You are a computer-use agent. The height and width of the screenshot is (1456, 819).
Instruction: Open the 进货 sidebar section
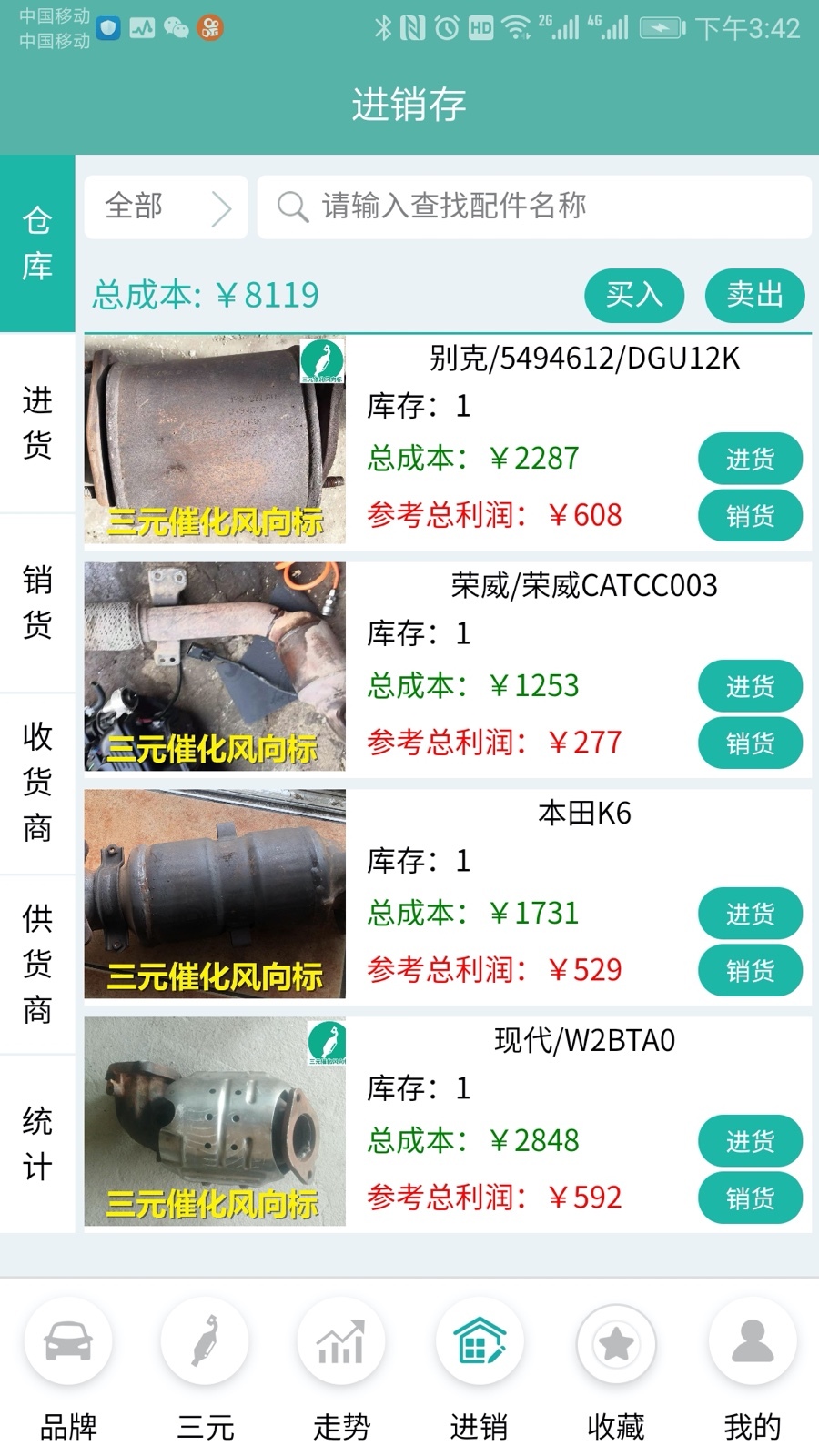click(37, 421)
